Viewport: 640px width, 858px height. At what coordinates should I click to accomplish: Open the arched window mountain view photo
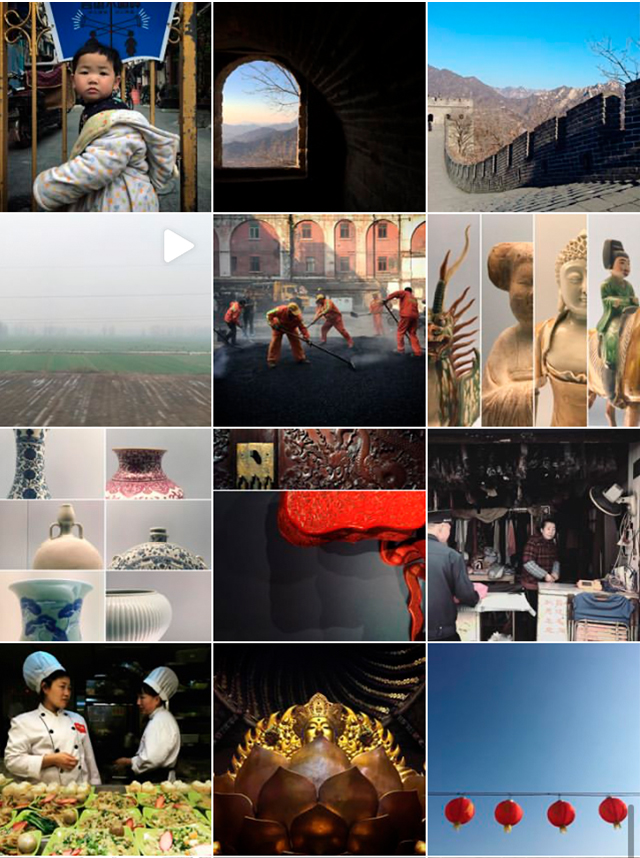coord(319,106)
